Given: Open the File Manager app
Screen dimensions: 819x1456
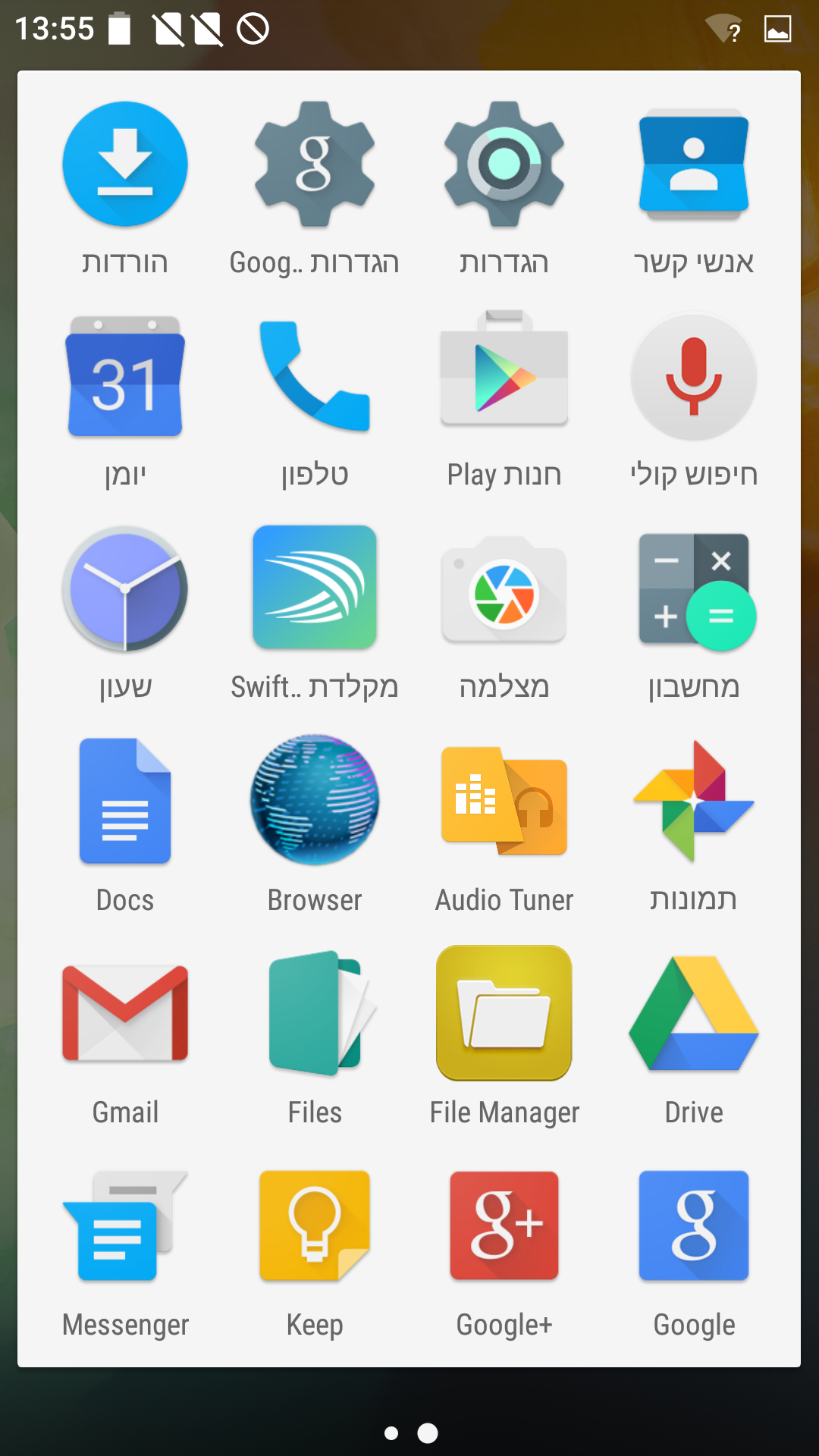Looking at the screenshot, I should (504, 1014).
